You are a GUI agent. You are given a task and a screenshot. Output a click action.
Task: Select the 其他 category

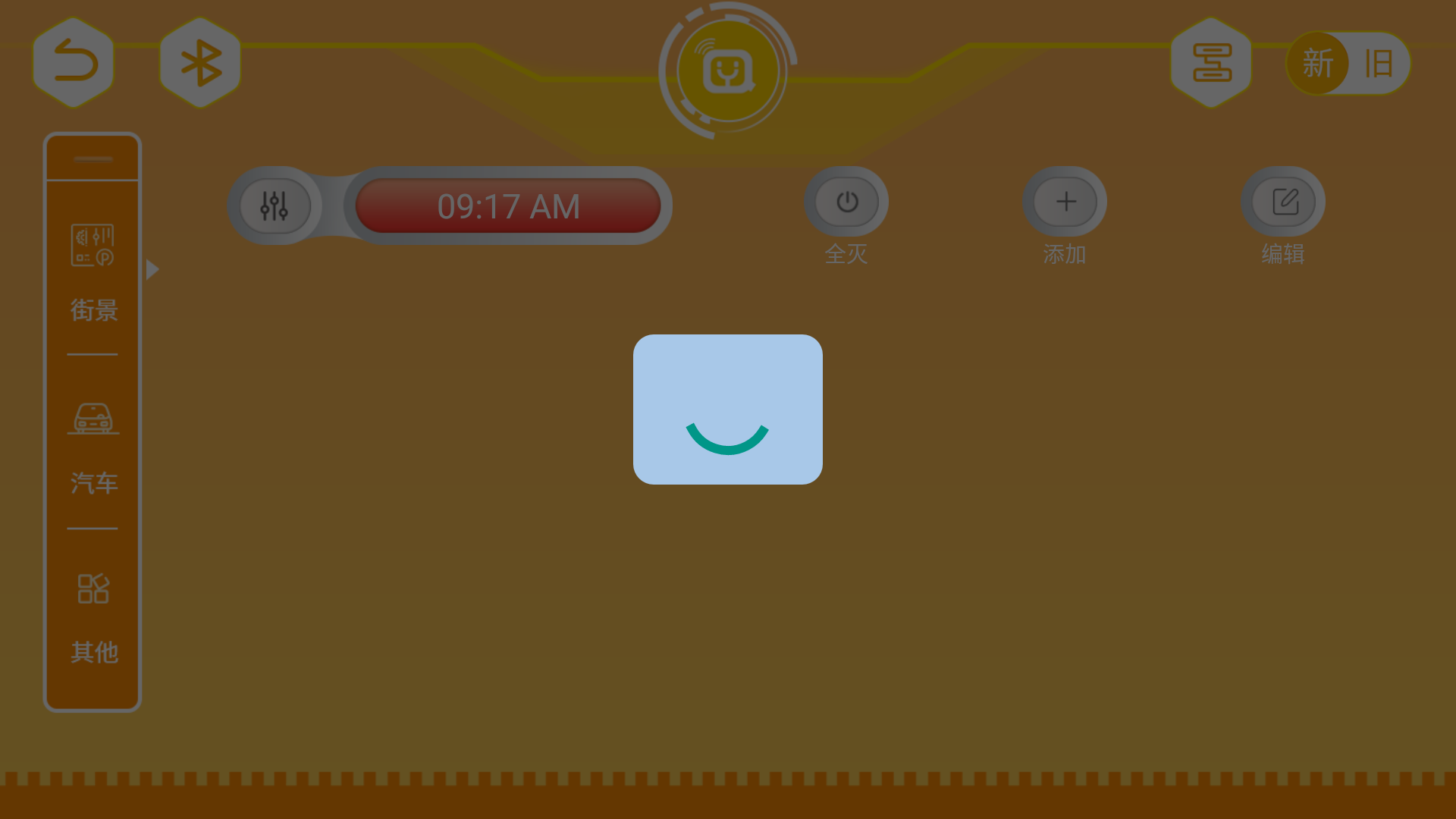pos(93,618)
